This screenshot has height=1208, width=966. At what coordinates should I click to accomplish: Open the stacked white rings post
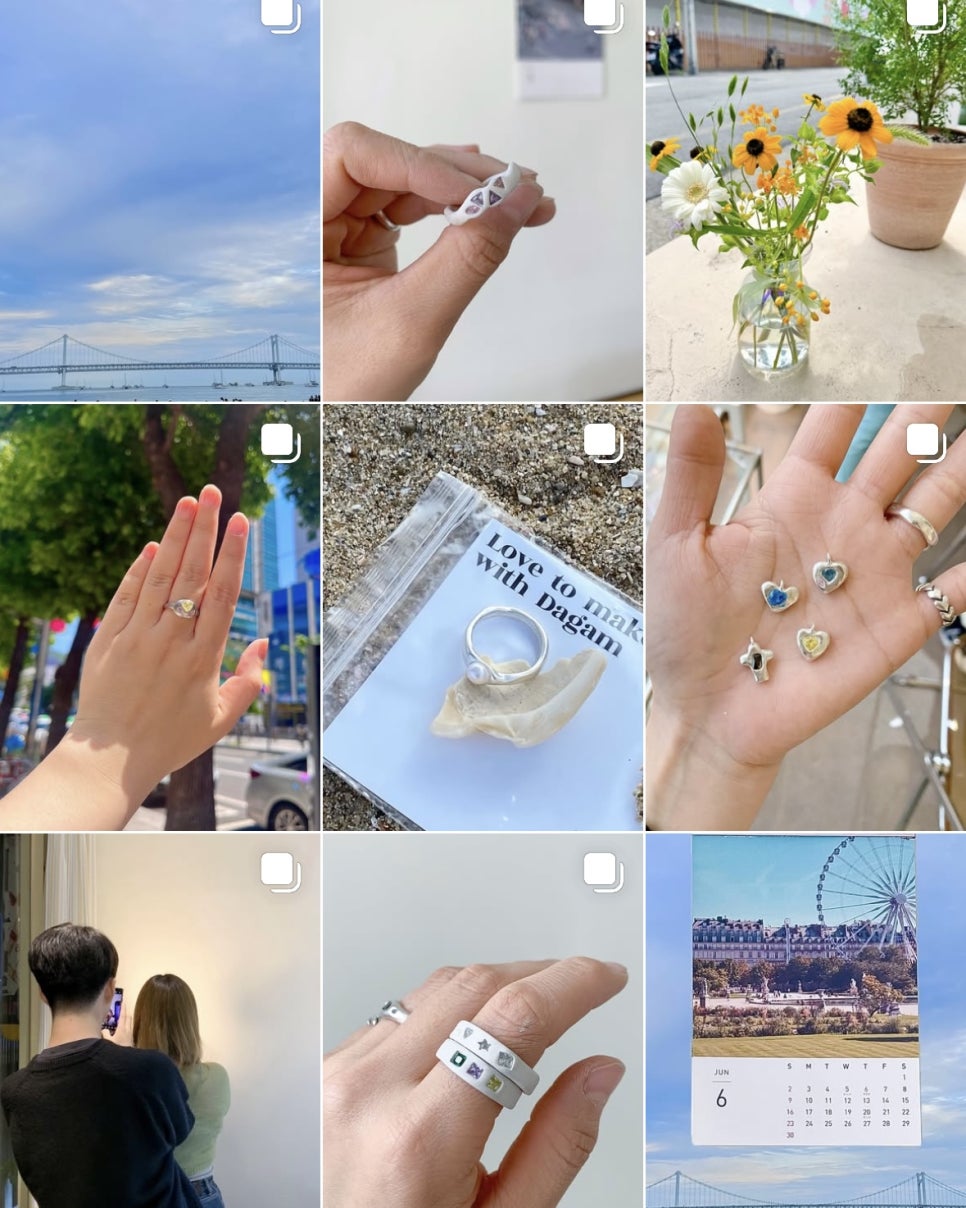point(482,1020)
